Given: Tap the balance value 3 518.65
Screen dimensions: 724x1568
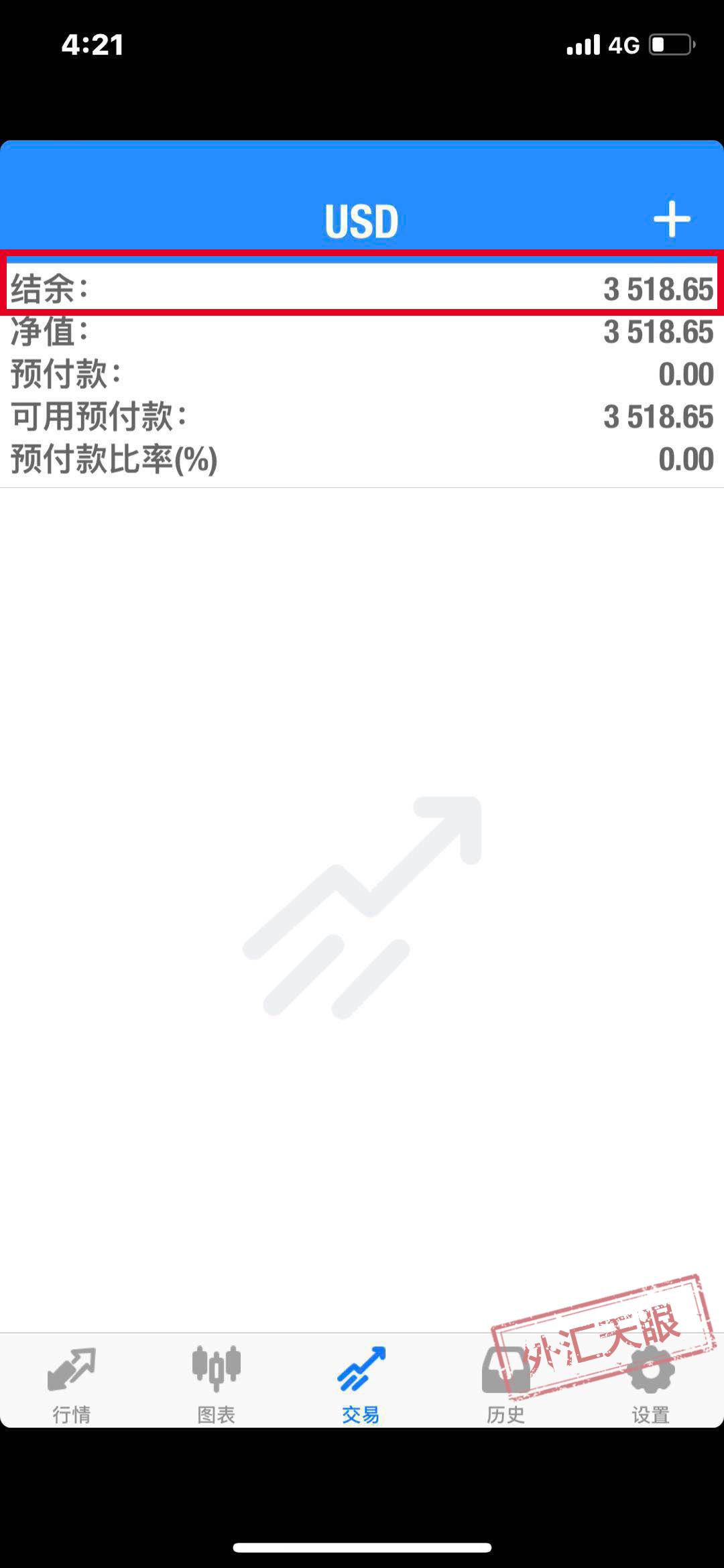Looking at the screenshot, I should click(x=657, y=287).
